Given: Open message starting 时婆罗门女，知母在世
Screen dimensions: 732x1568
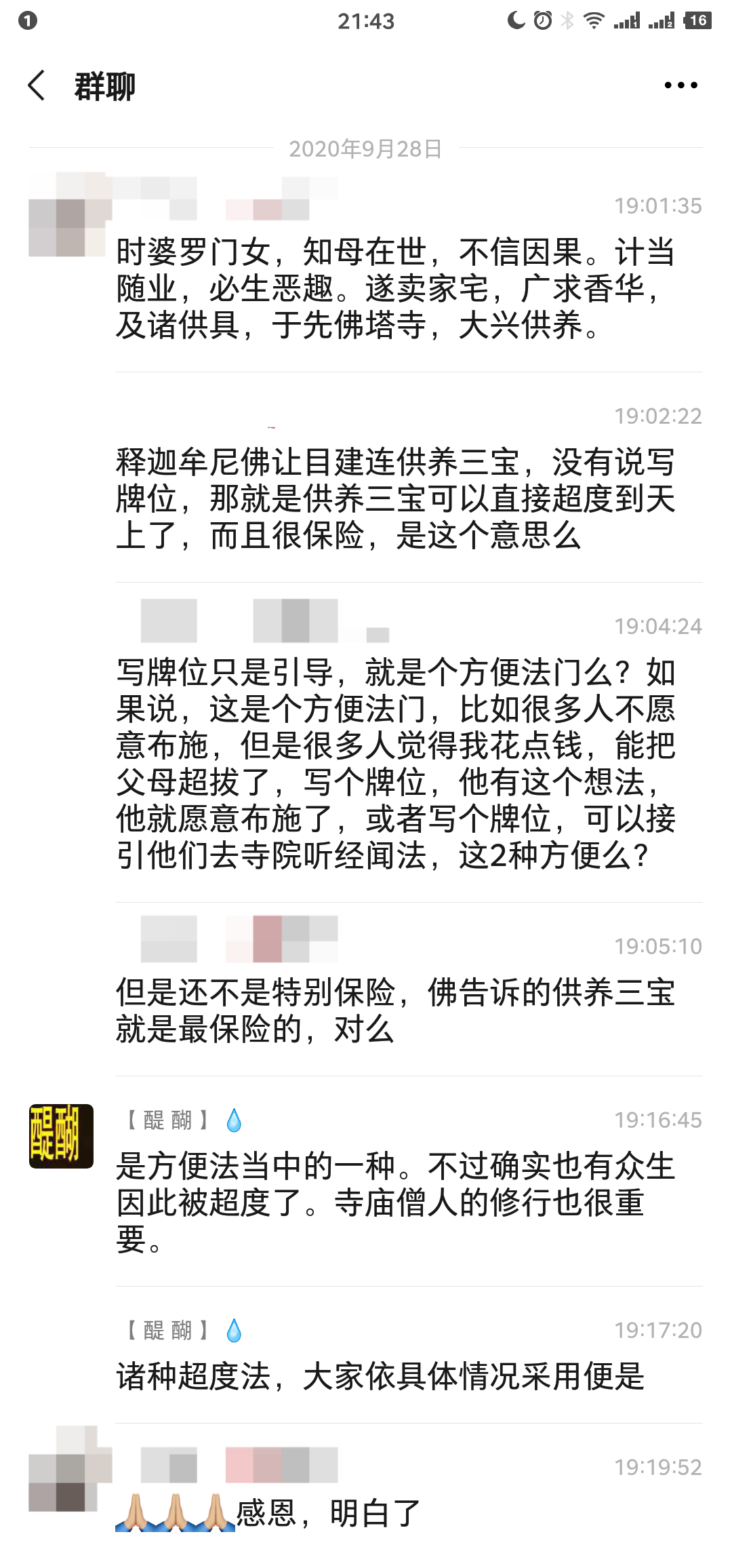Looking at the screenshot, I should click(x=395, y=288).
